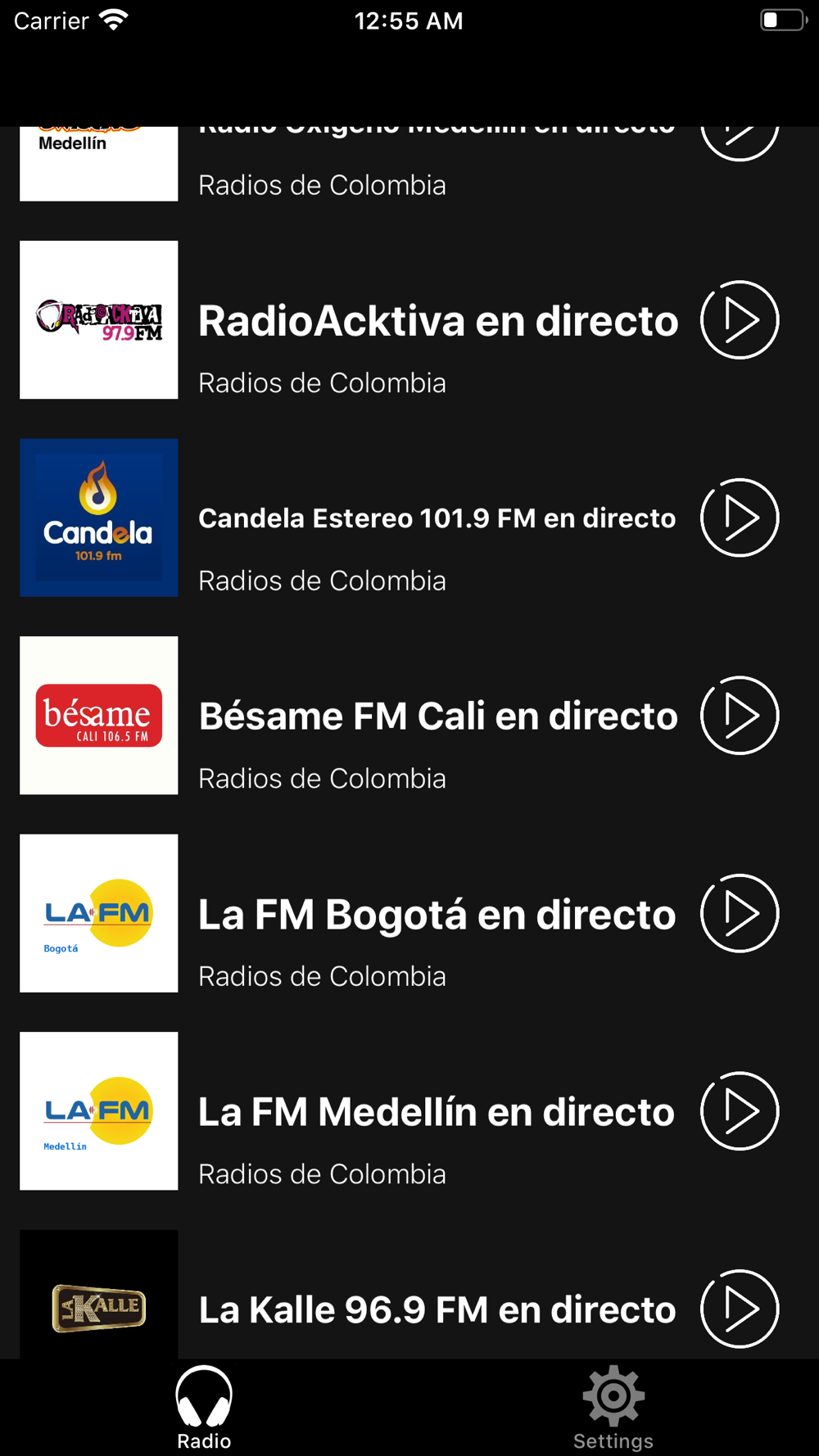Open Candela Estereo 101.9 FM row
This screenshot has height=1456, width=819.
[409, 518]
